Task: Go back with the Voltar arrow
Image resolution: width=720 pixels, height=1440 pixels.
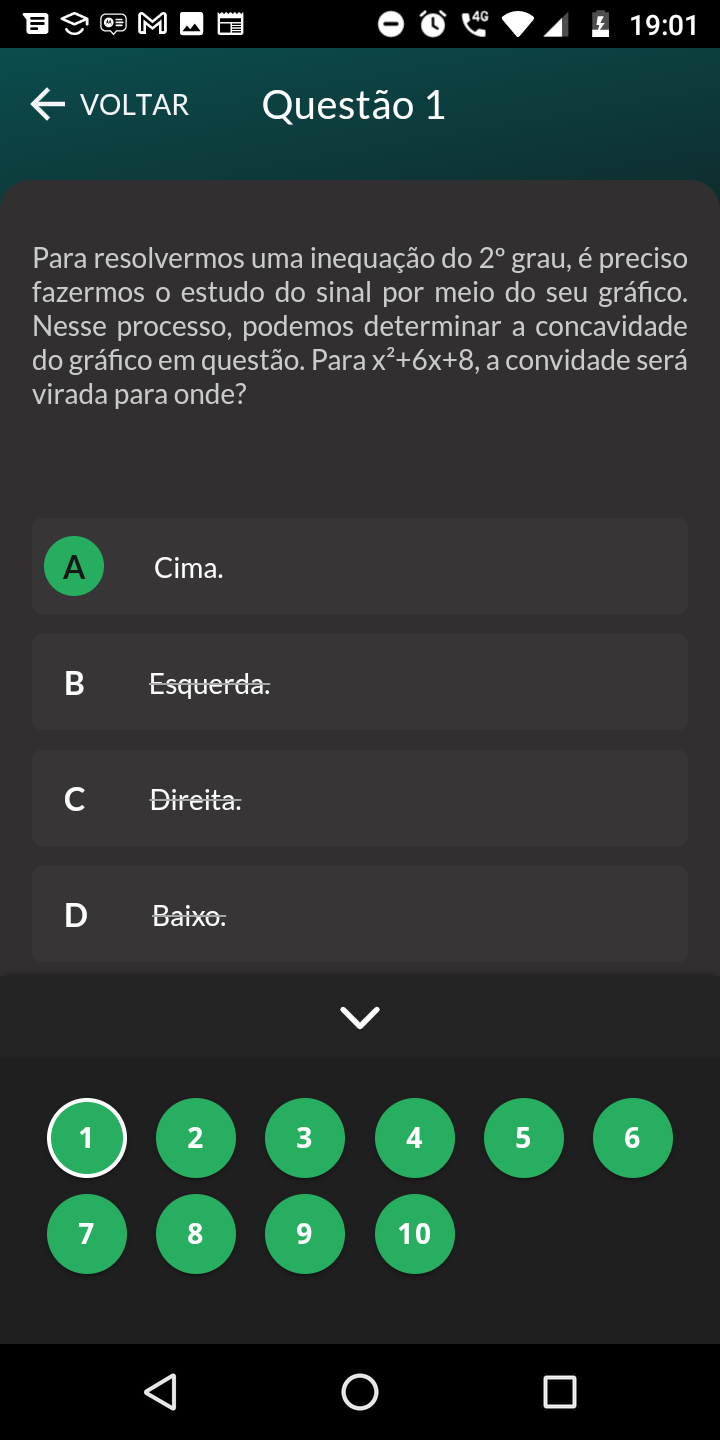Action: 109,104
